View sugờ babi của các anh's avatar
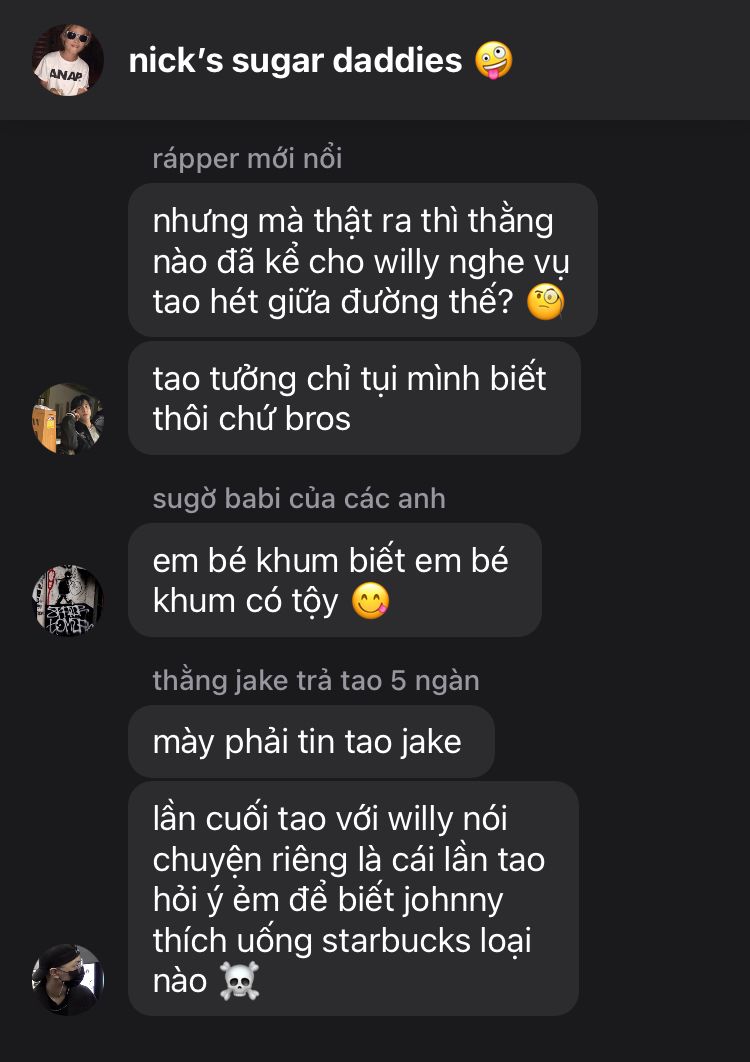The height and width of the screenshot is (1062, 750). [68, 601]
